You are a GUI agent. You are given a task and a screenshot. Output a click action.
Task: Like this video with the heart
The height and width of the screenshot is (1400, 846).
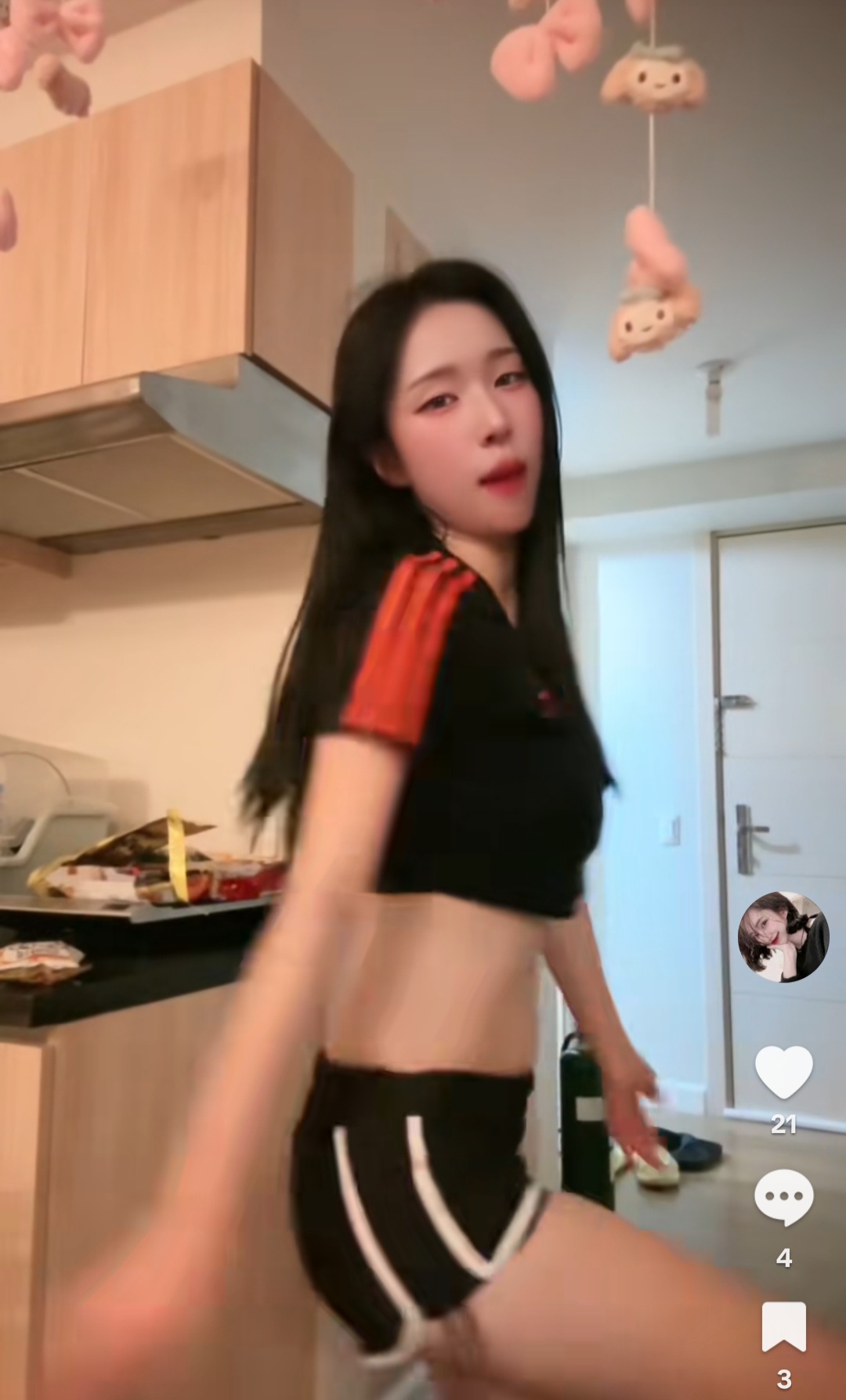click(783, 1071)
